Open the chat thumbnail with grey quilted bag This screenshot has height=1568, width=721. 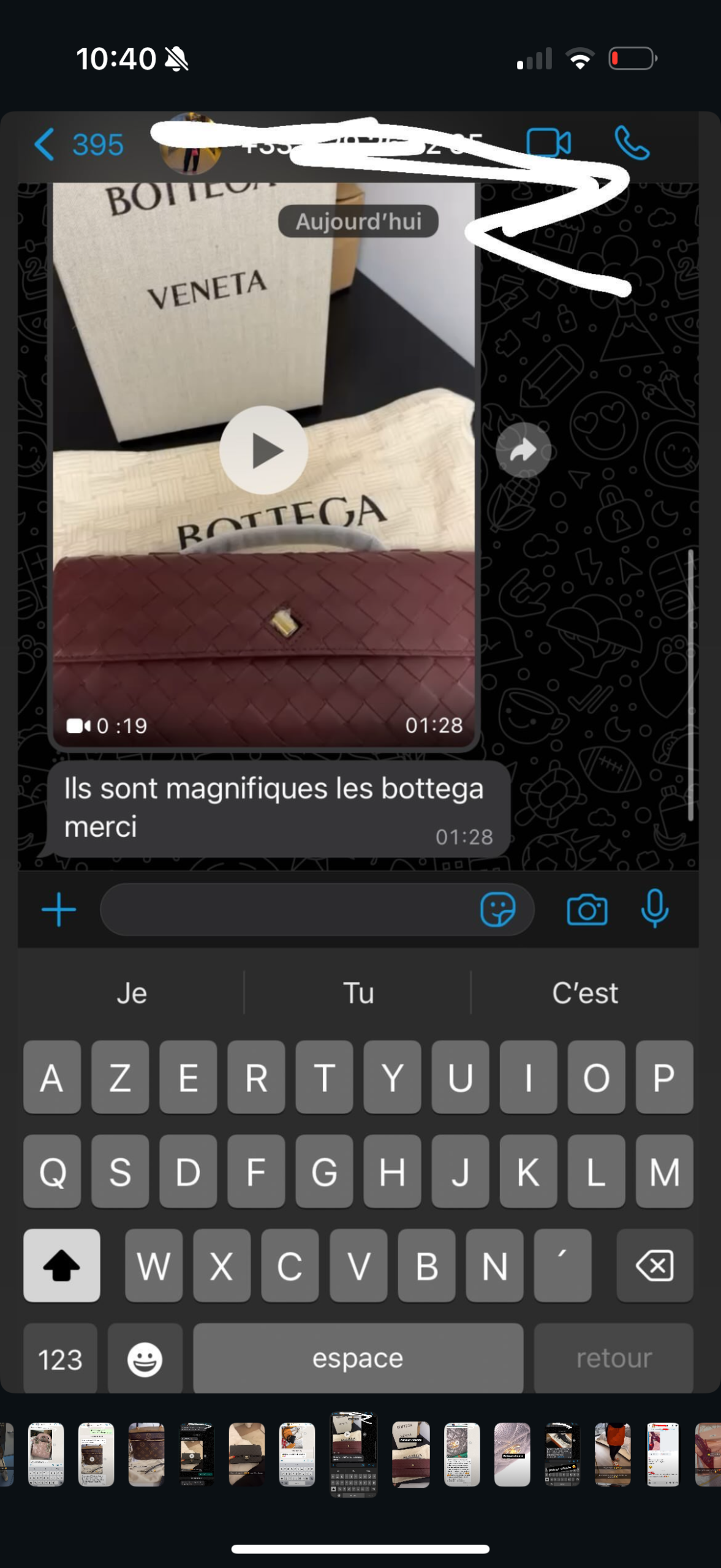461,1453
